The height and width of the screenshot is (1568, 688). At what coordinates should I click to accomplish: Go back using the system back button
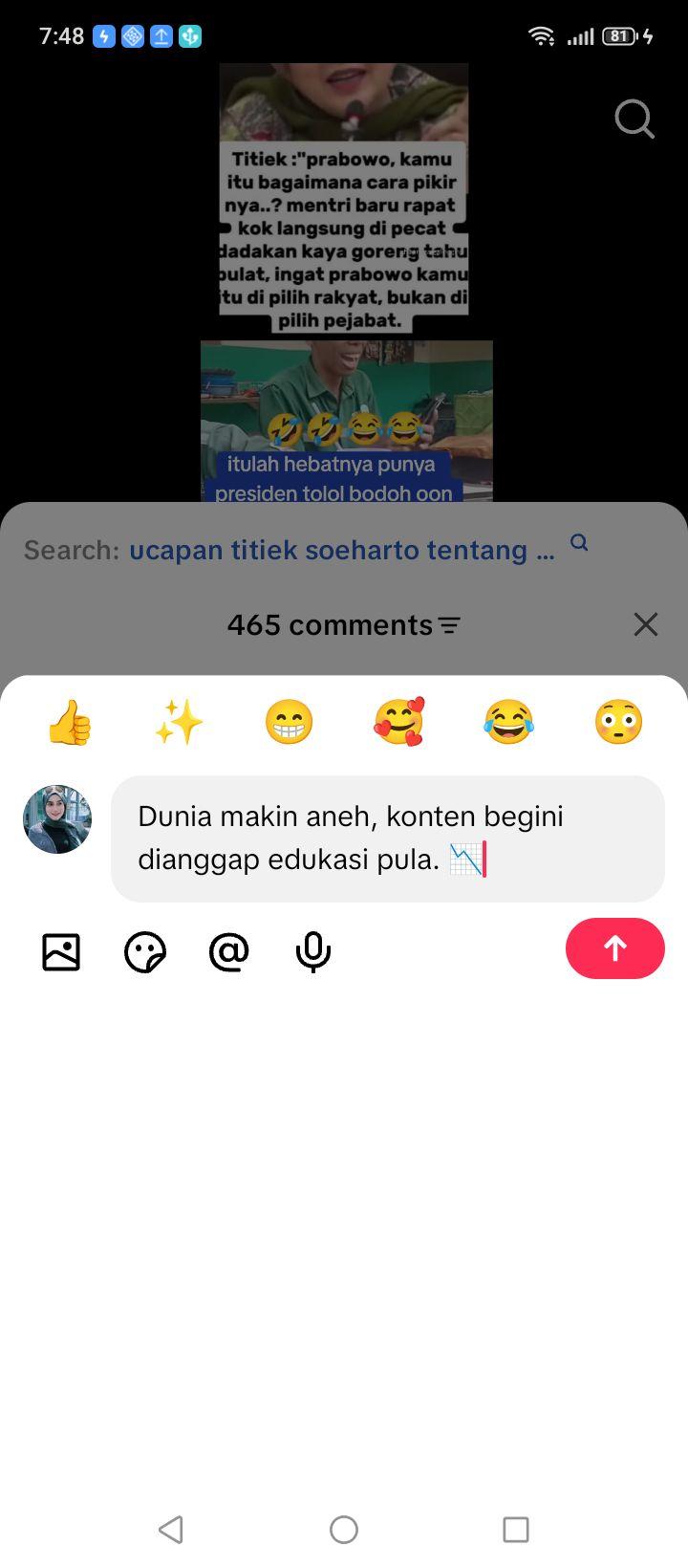pos(171,1530)
